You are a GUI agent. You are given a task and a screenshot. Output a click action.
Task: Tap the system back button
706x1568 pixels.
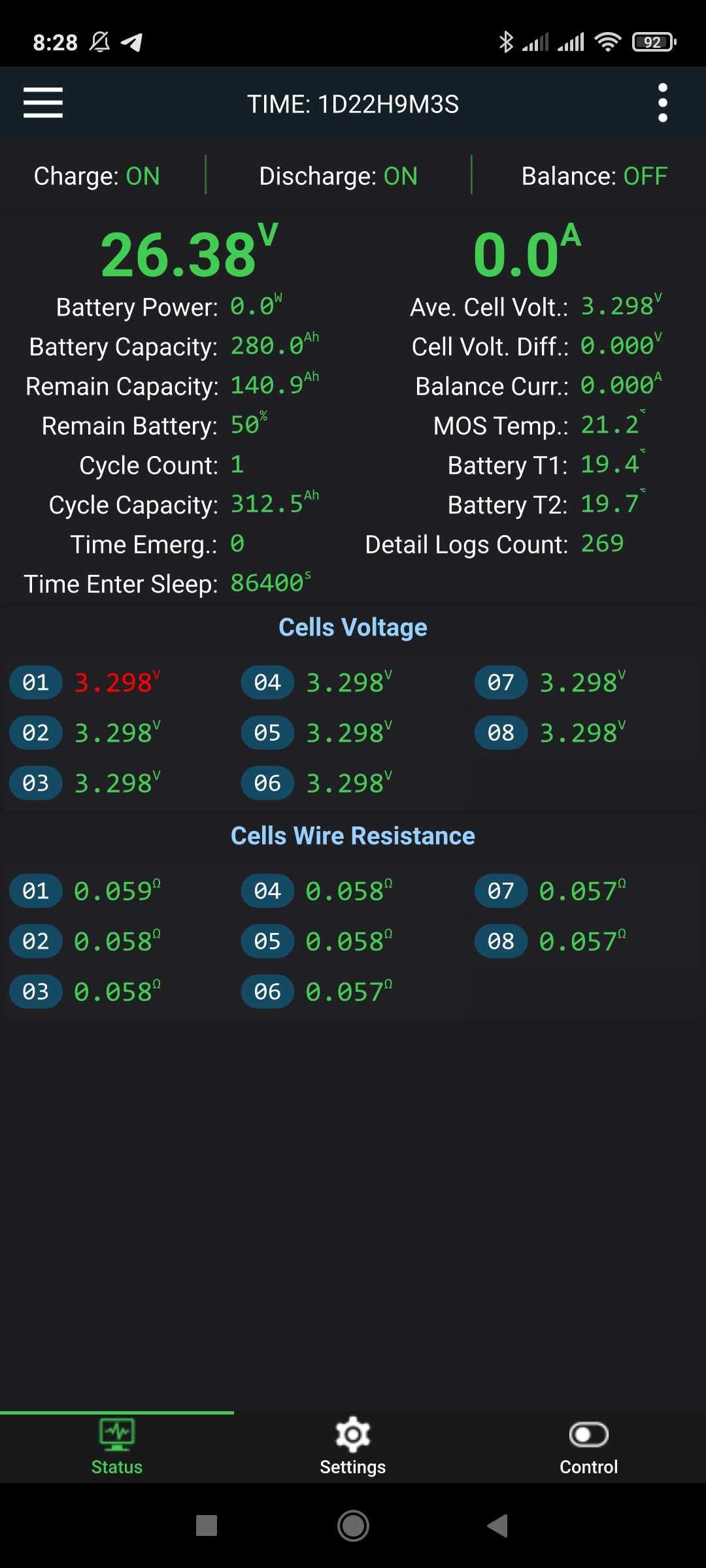tap(498, 1526)
